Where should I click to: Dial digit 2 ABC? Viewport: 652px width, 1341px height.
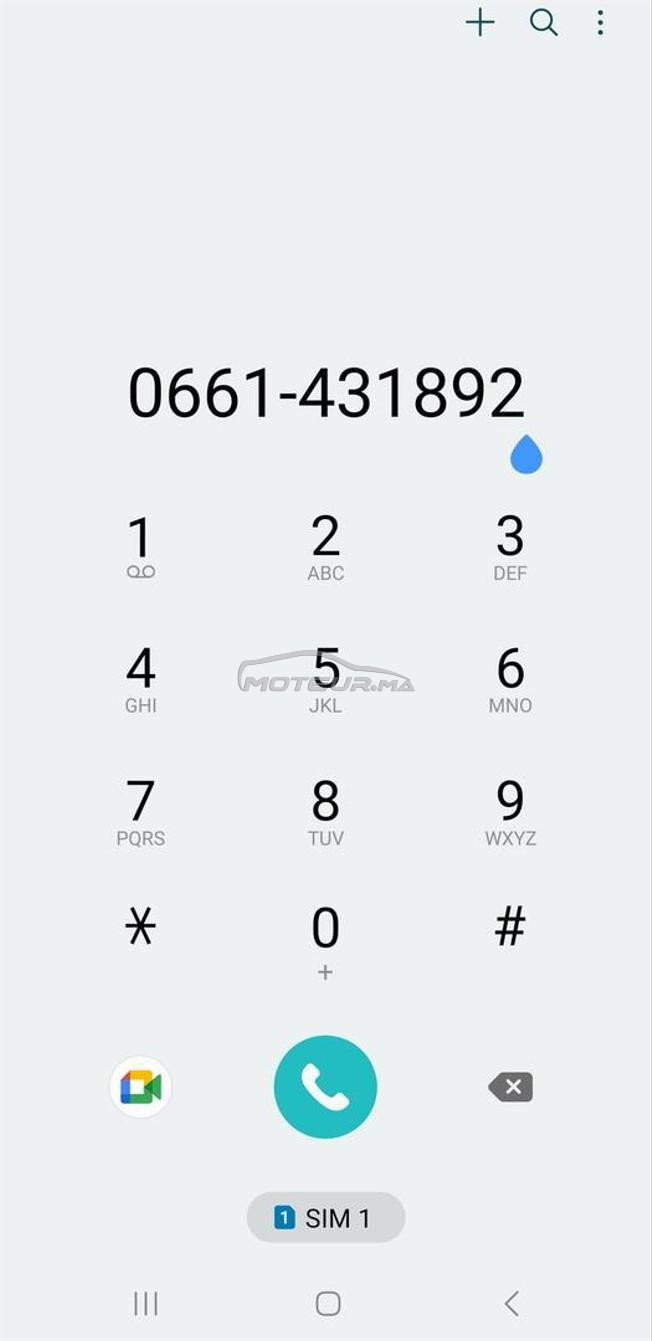click(326, 547)
